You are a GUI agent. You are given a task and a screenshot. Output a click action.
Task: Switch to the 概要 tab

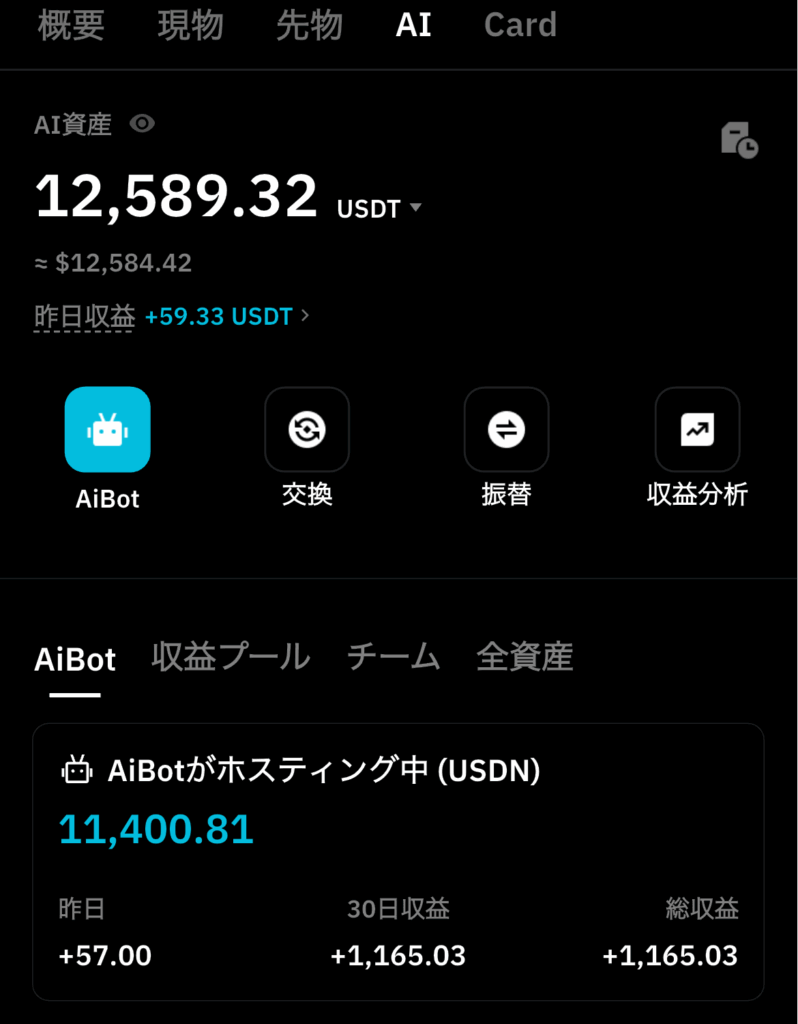click(69, 26)
